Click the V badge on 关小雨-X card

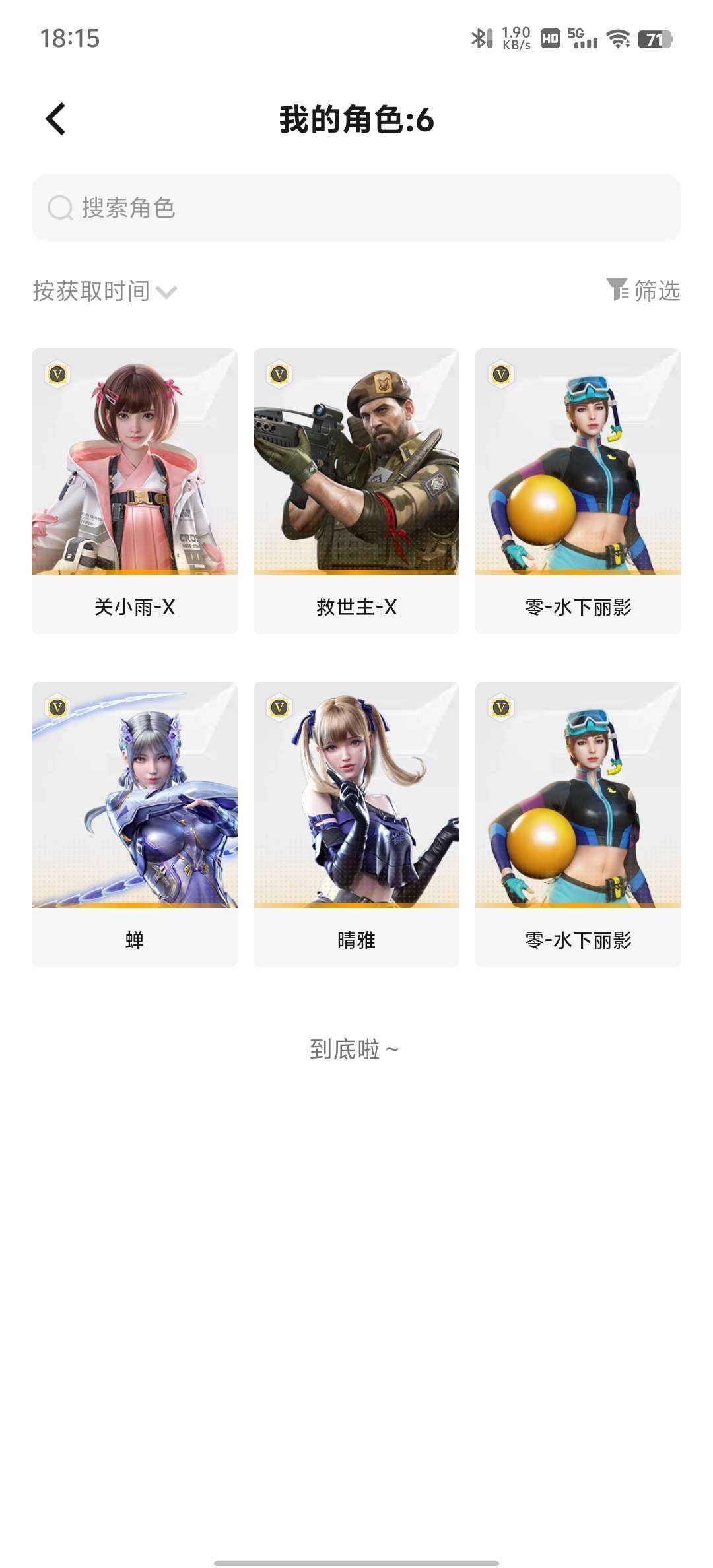[58, 373]
